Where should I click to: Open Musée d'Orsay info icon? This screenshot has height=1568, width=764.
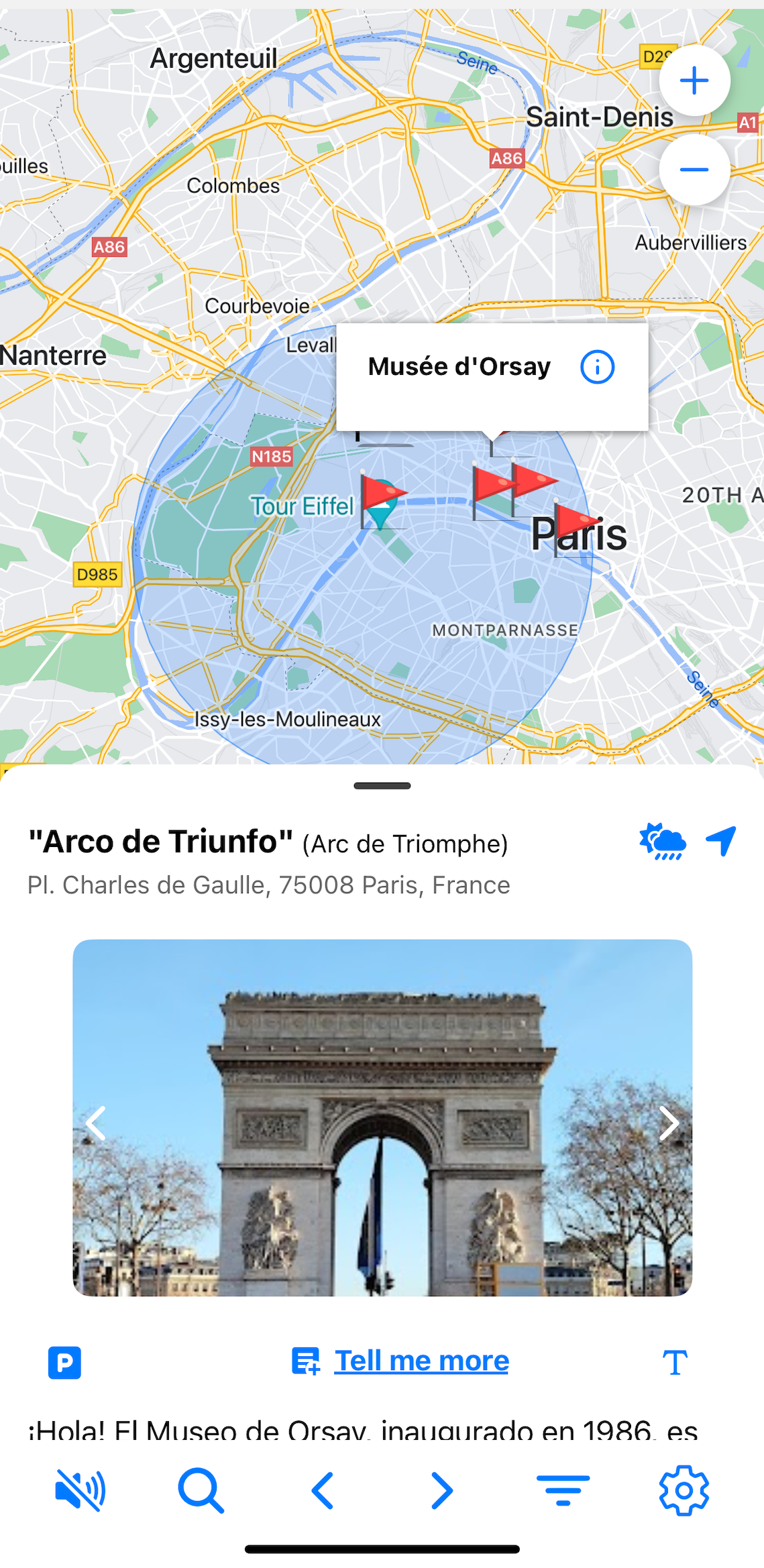tap(597, 367)
